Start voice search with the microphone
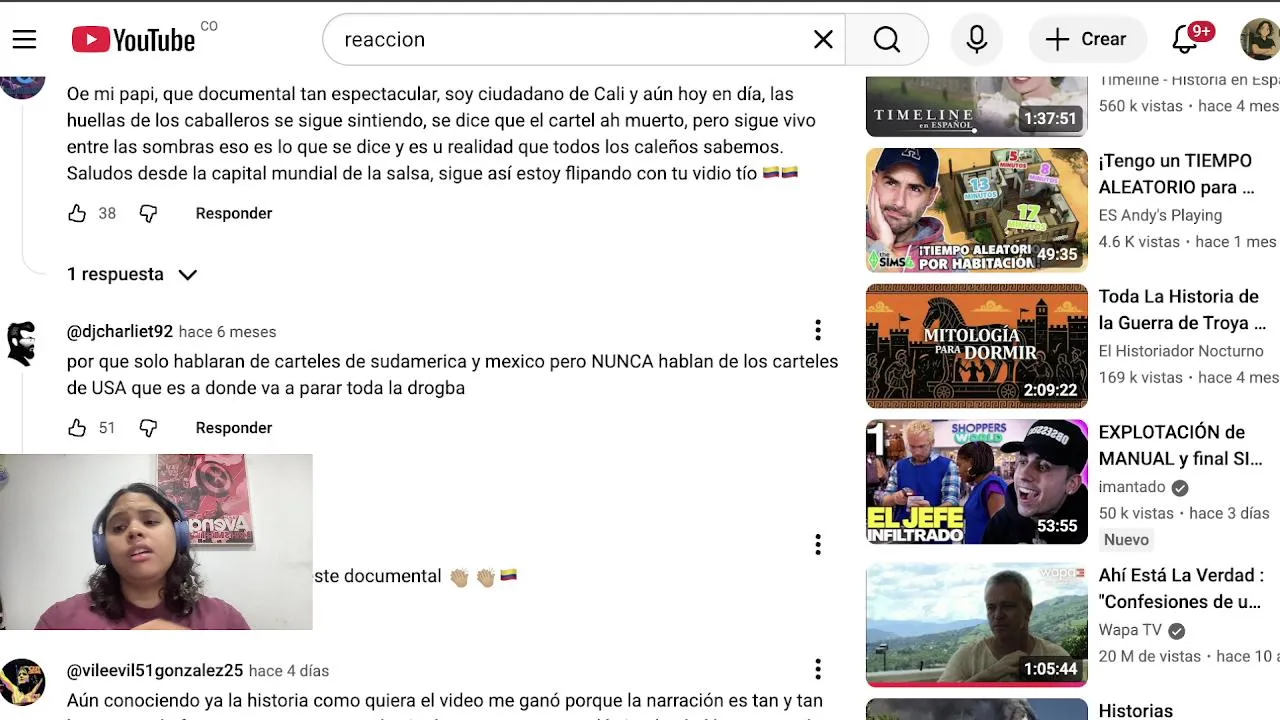The height and width of the screenshot is (720, 1280). point(977,39)
